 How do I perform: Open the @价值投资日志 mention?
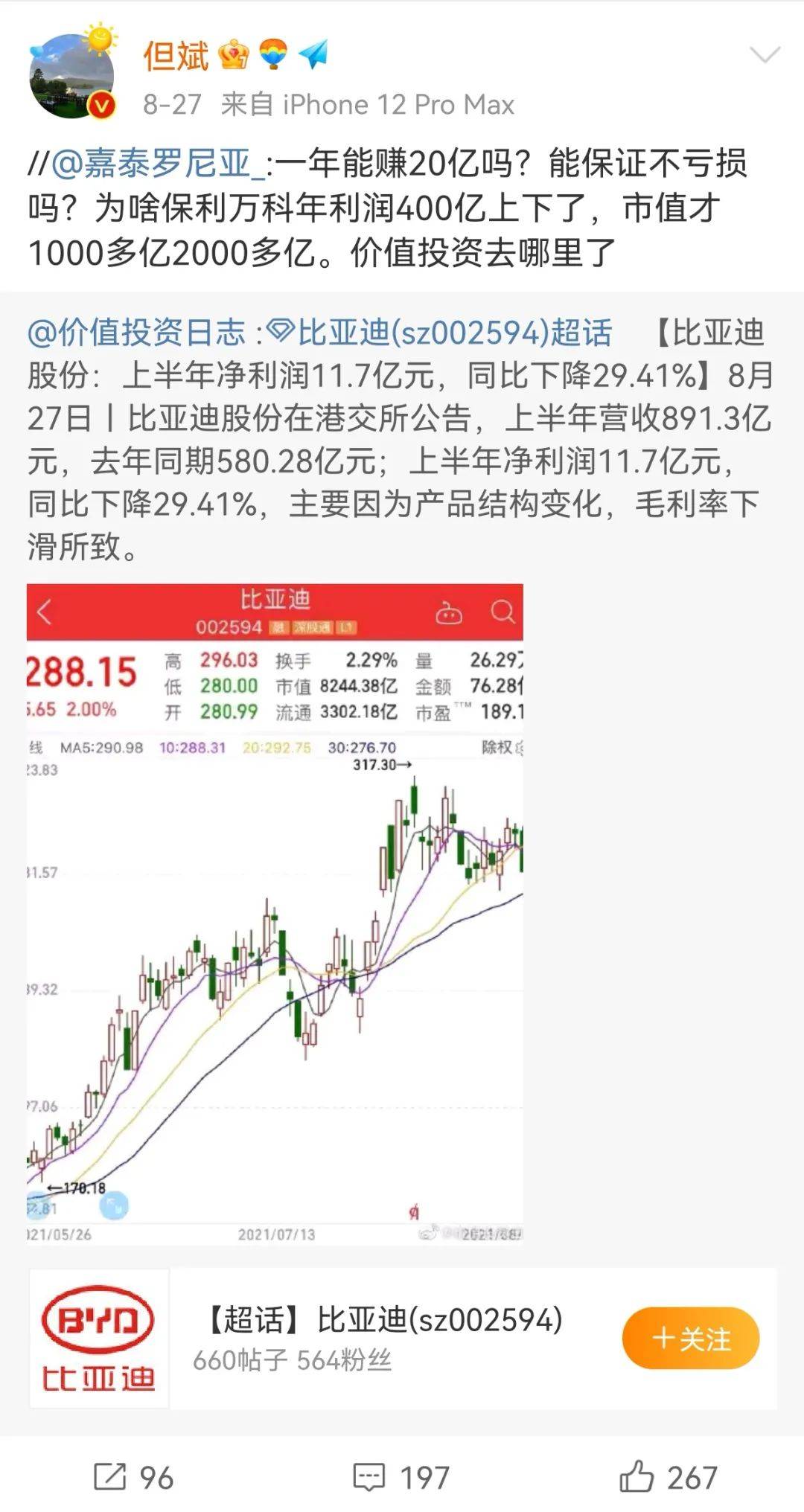coord(137,333)
